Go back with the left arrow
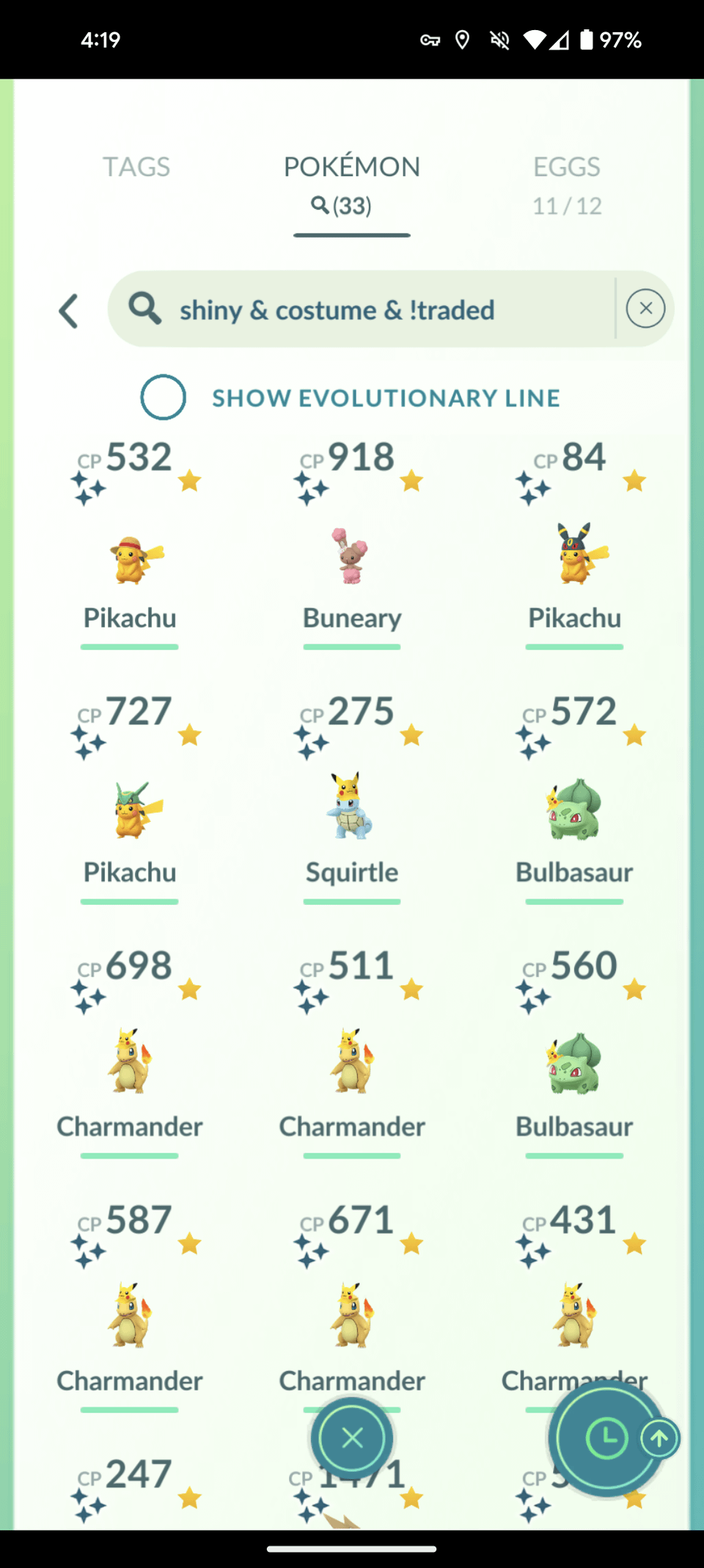 pos(69,311)
